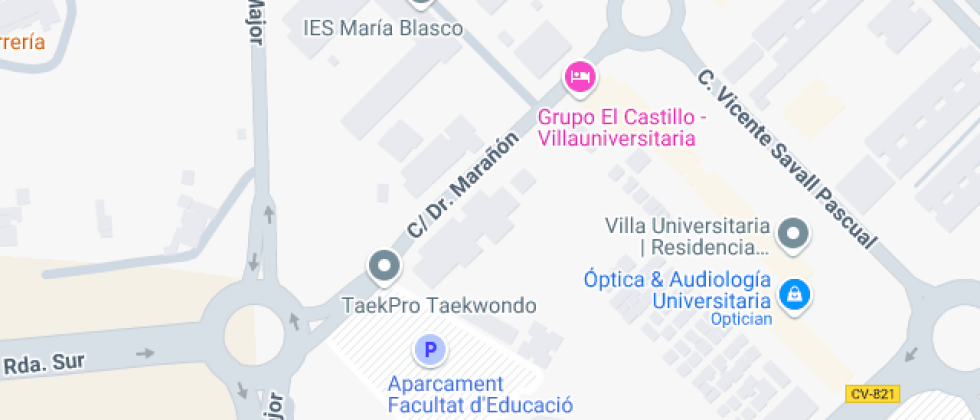This screenshot has width=980, height=420.
Task: Select the Aparcament Facultat d'Educació parking pin
Action: (430, 349)
